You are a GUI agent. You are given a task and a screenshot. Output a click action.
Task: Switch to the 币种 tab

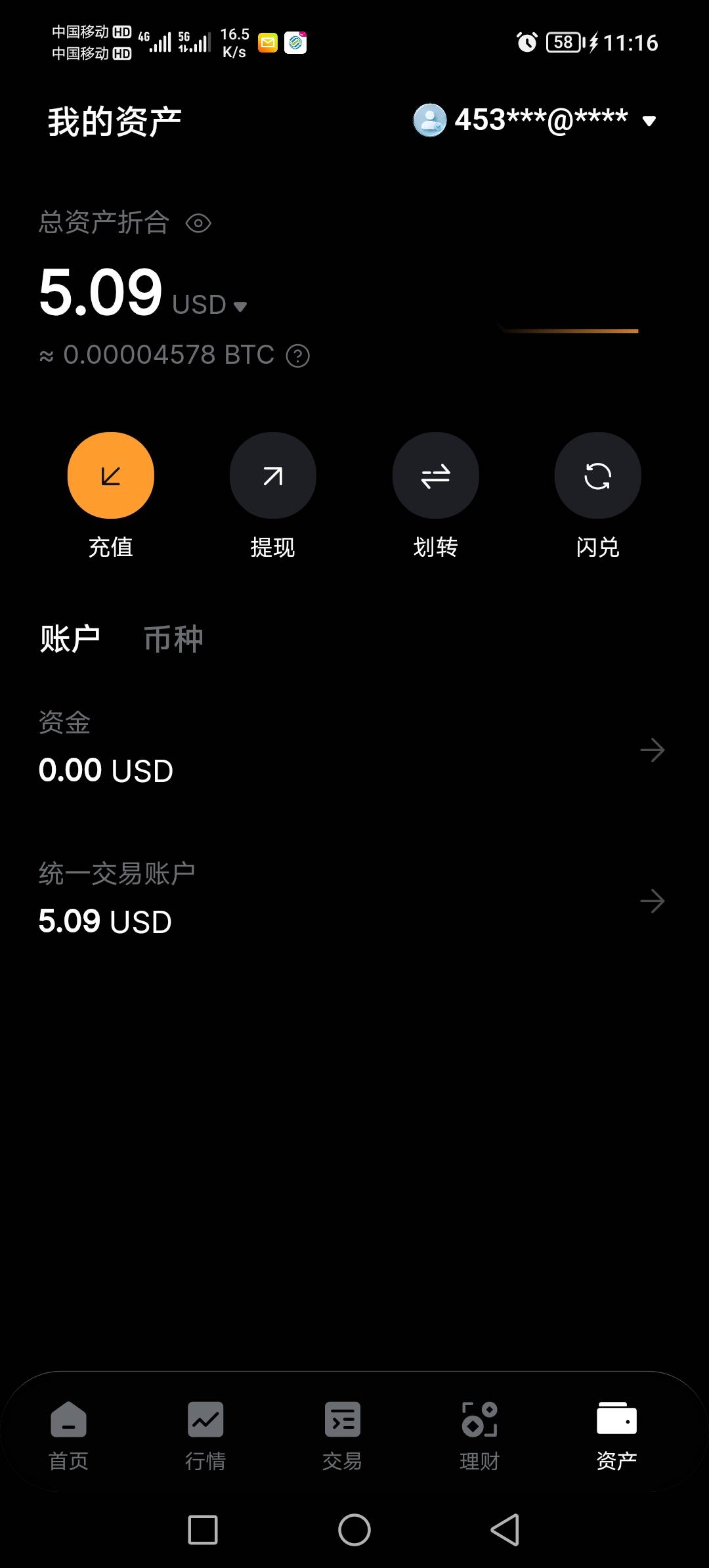[174, 639]
